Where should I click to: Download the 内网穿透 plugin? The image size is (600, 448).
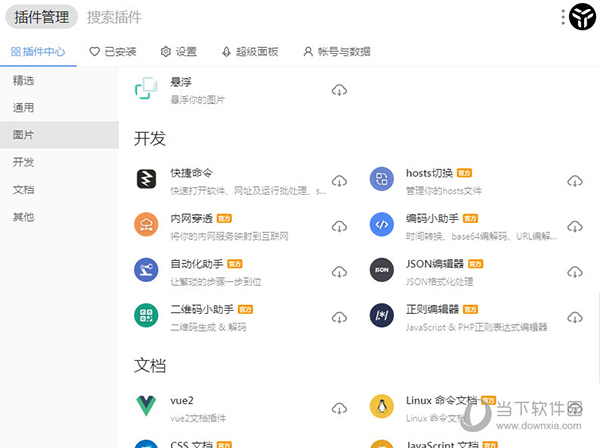click(339, 226)
